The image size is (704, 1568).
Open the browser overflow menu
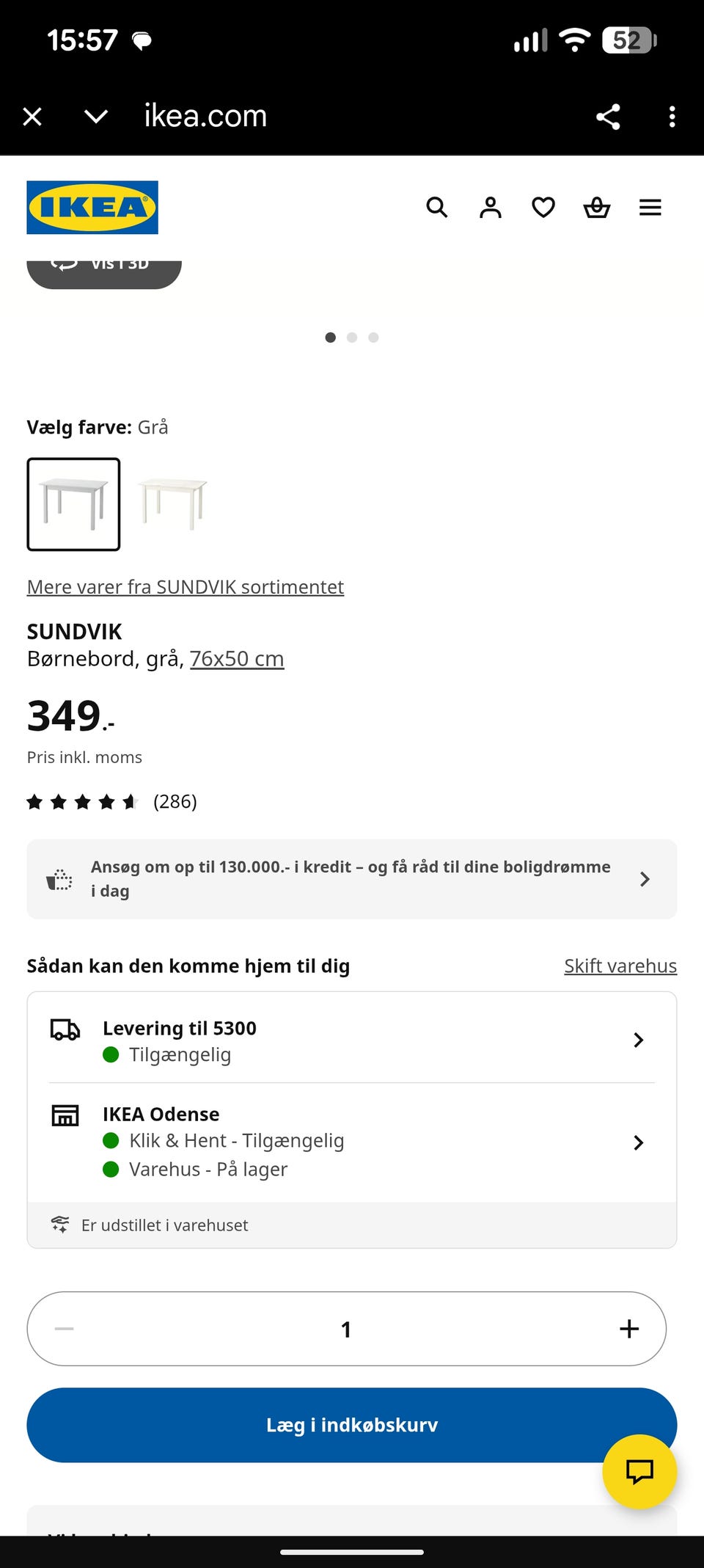coord(672,116)
